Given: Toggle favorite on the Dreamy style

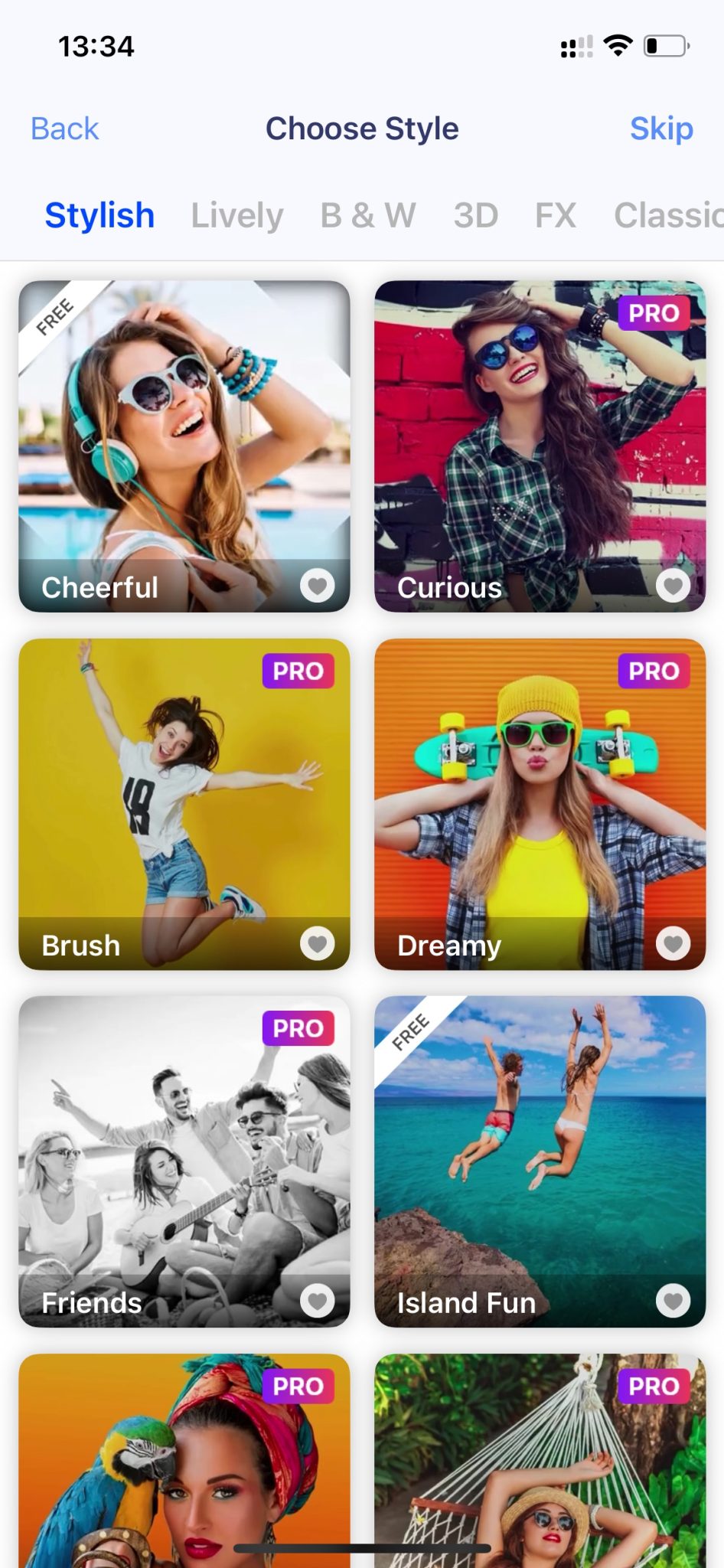Looking at the screenshot, I should pos(673,943).
